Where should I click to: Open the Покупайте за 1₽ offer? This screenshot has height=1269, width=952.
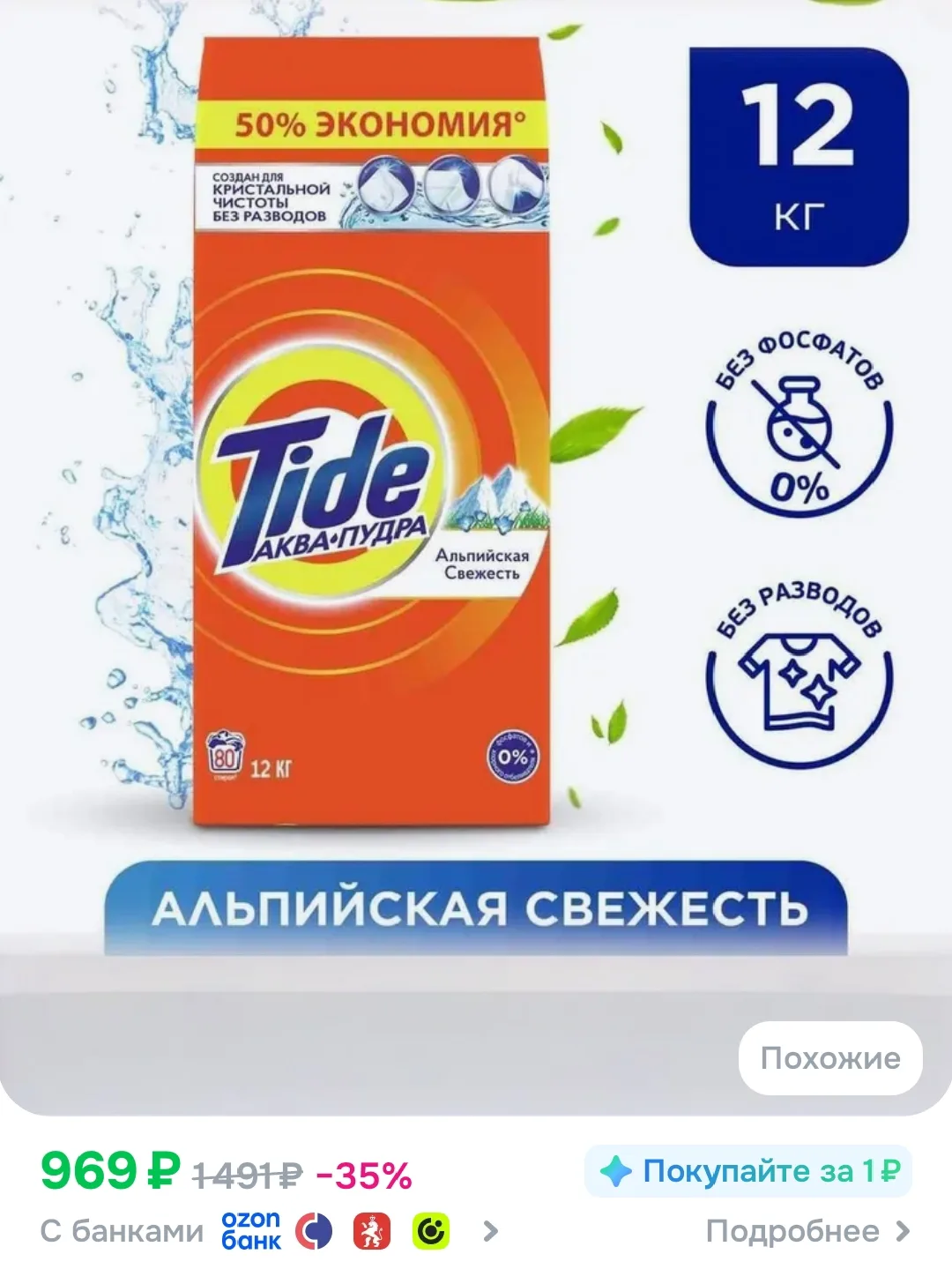748,1171
